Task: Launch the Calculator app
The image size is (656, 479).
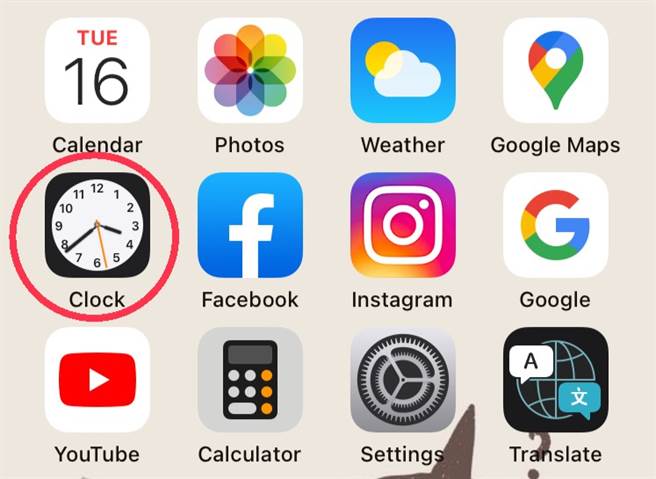Action: pyautogui.click(x=250, y=380)
